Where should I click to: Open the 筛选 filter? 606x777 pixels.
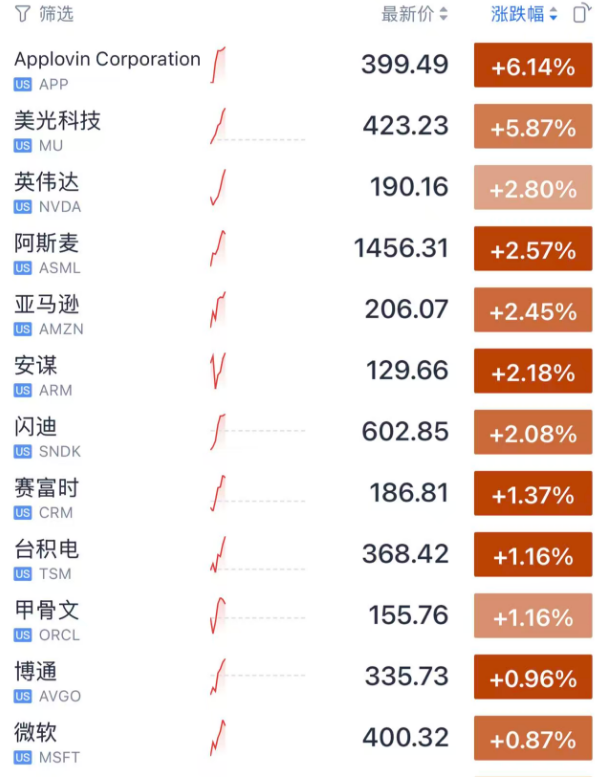(45, 14)
